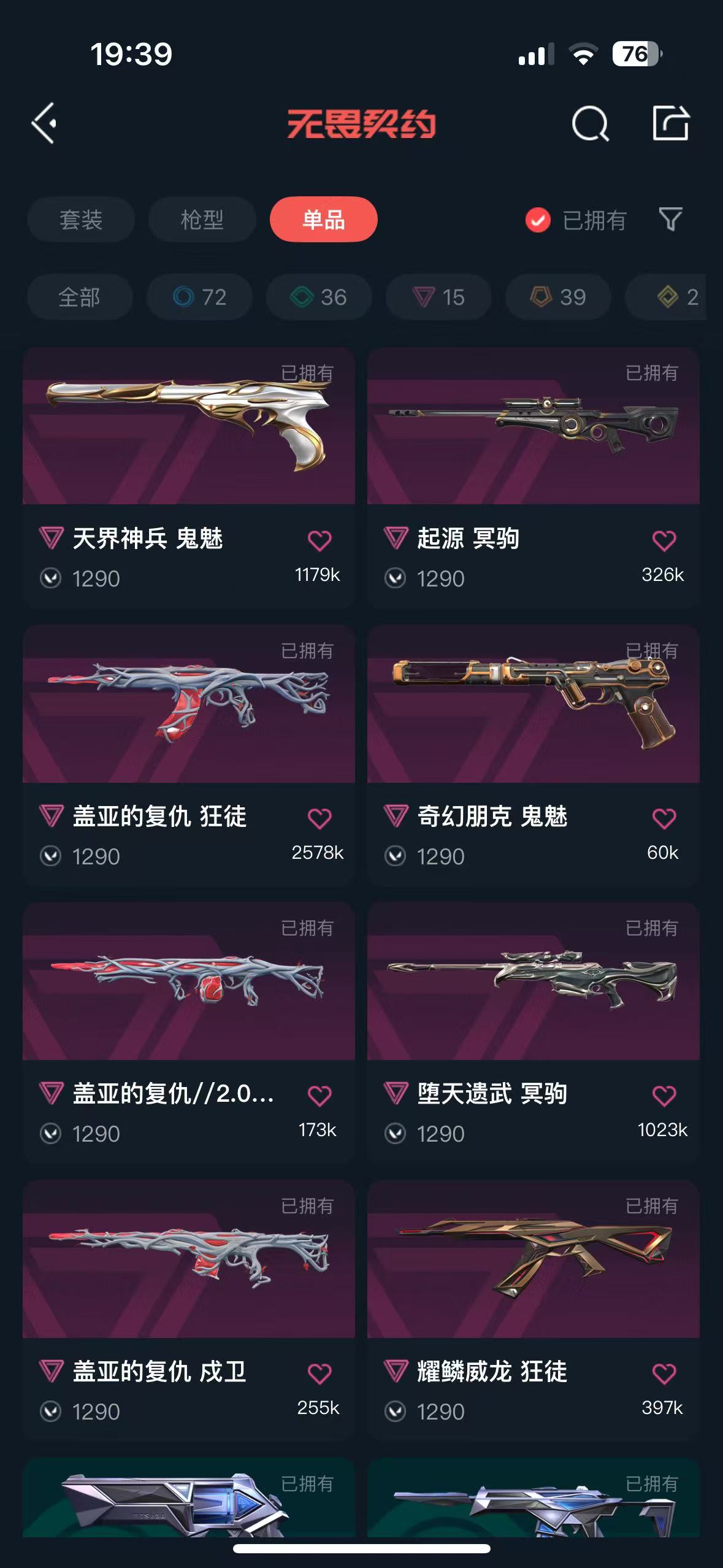Open the 耀鳞威龙 狂徒 skin card
This screenshot has width=723, height=1568.
[x=534, y=1311]
